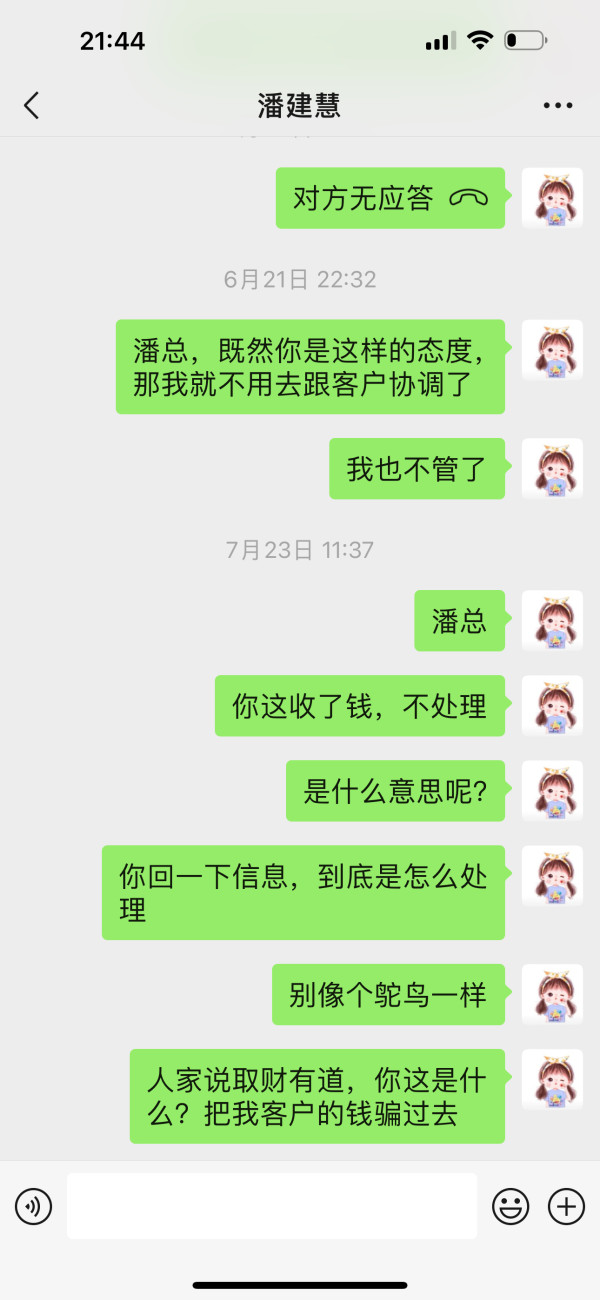The image size is (600, 1300).
Task: Open avatar beside the 我也不管了 message
Action: point(552,468)
